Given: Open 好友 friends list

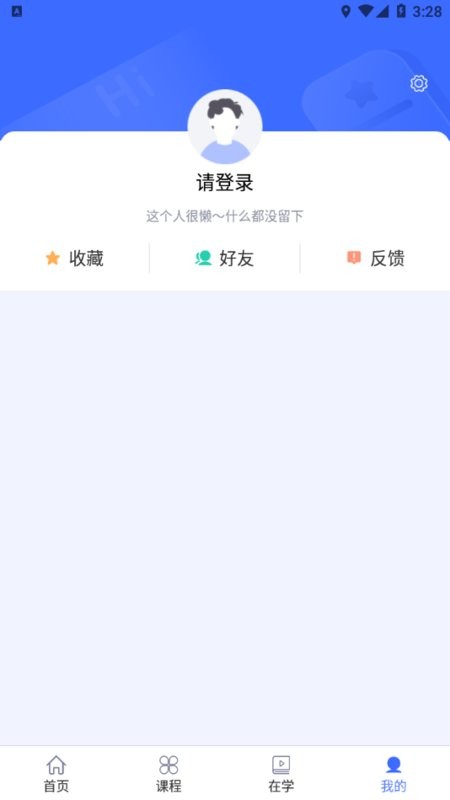Looking at the screenshot, I should pyautogui.click(x=225, y=258).
